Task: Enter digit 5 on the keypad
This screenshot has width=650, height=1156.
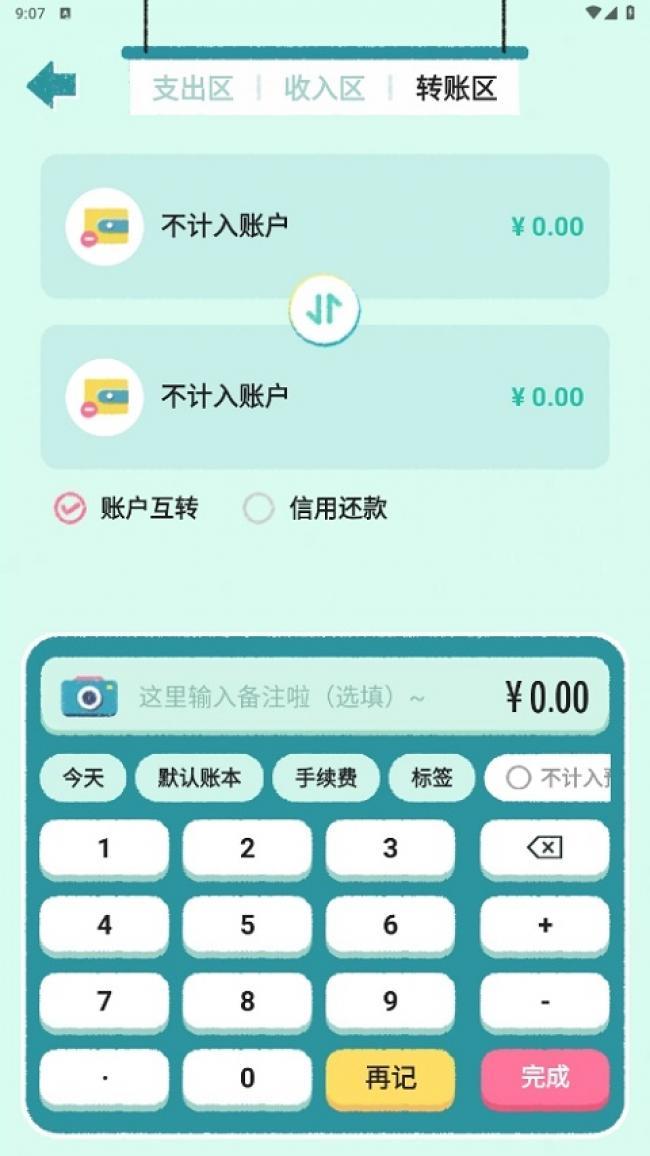Action: (x=247, y=925)
